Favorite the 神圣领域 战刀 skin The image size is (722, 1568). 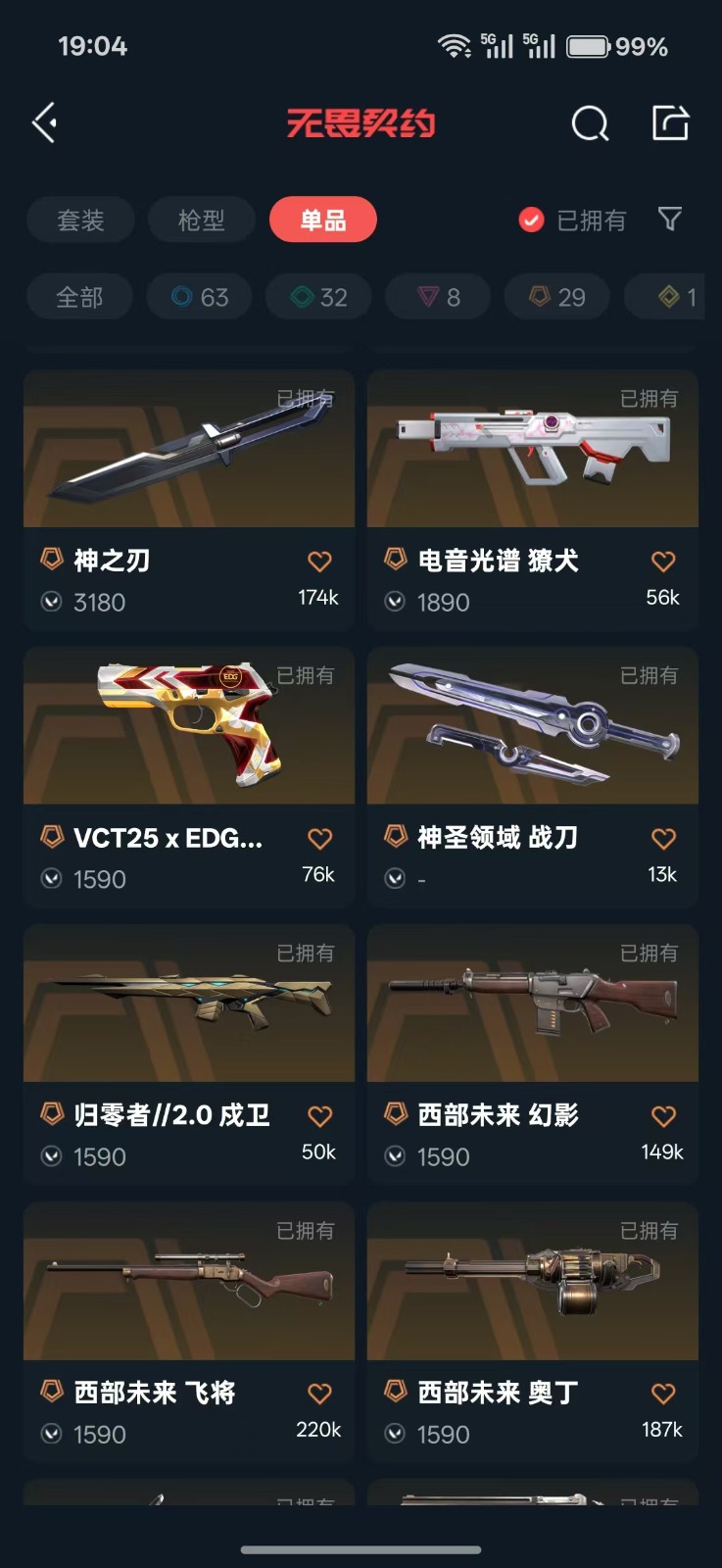pos(663,839)
